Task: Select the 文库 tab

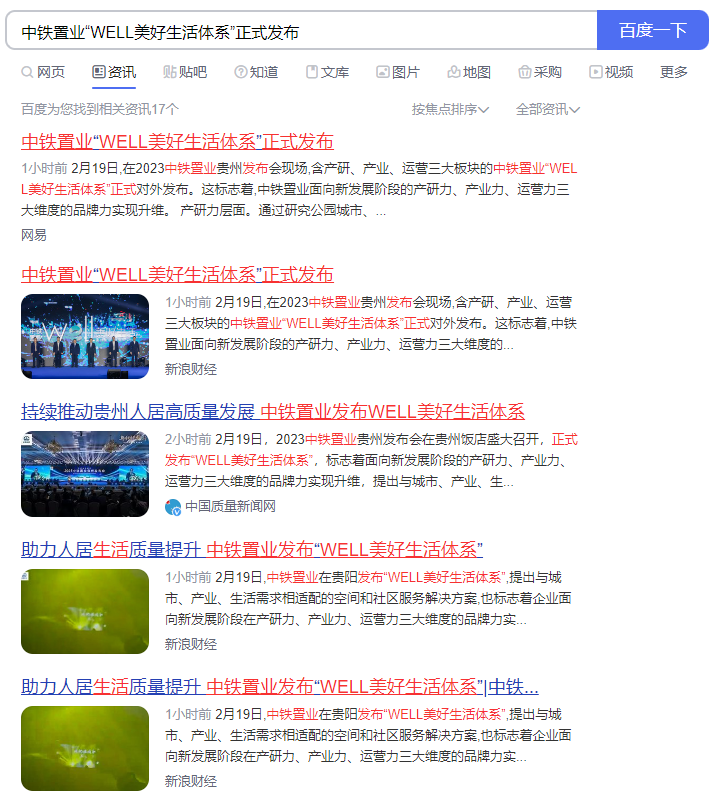Action: [x=327, y=72]
